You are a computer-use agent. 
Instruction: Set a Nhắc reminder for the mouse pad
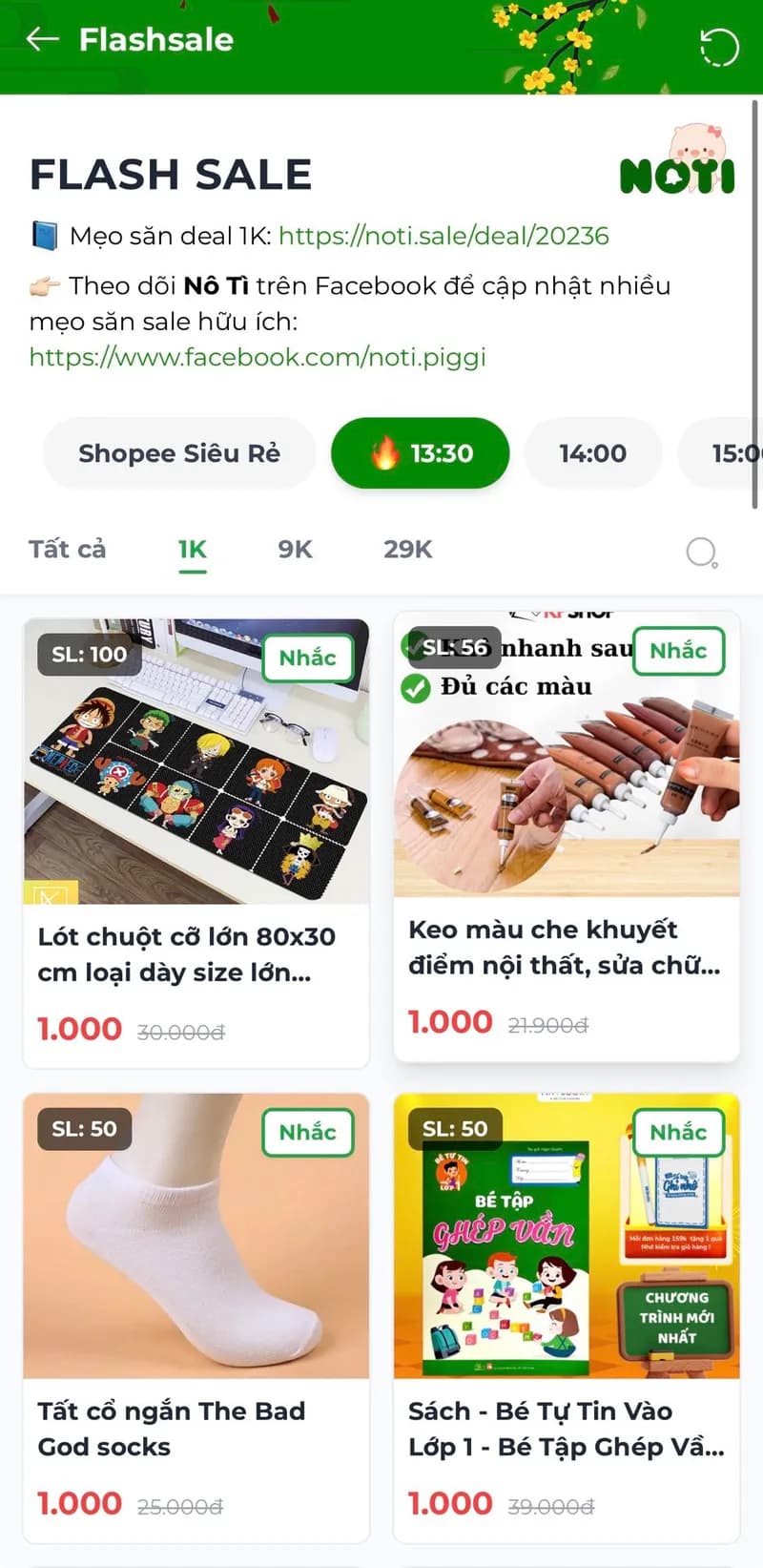pos(307,658)
